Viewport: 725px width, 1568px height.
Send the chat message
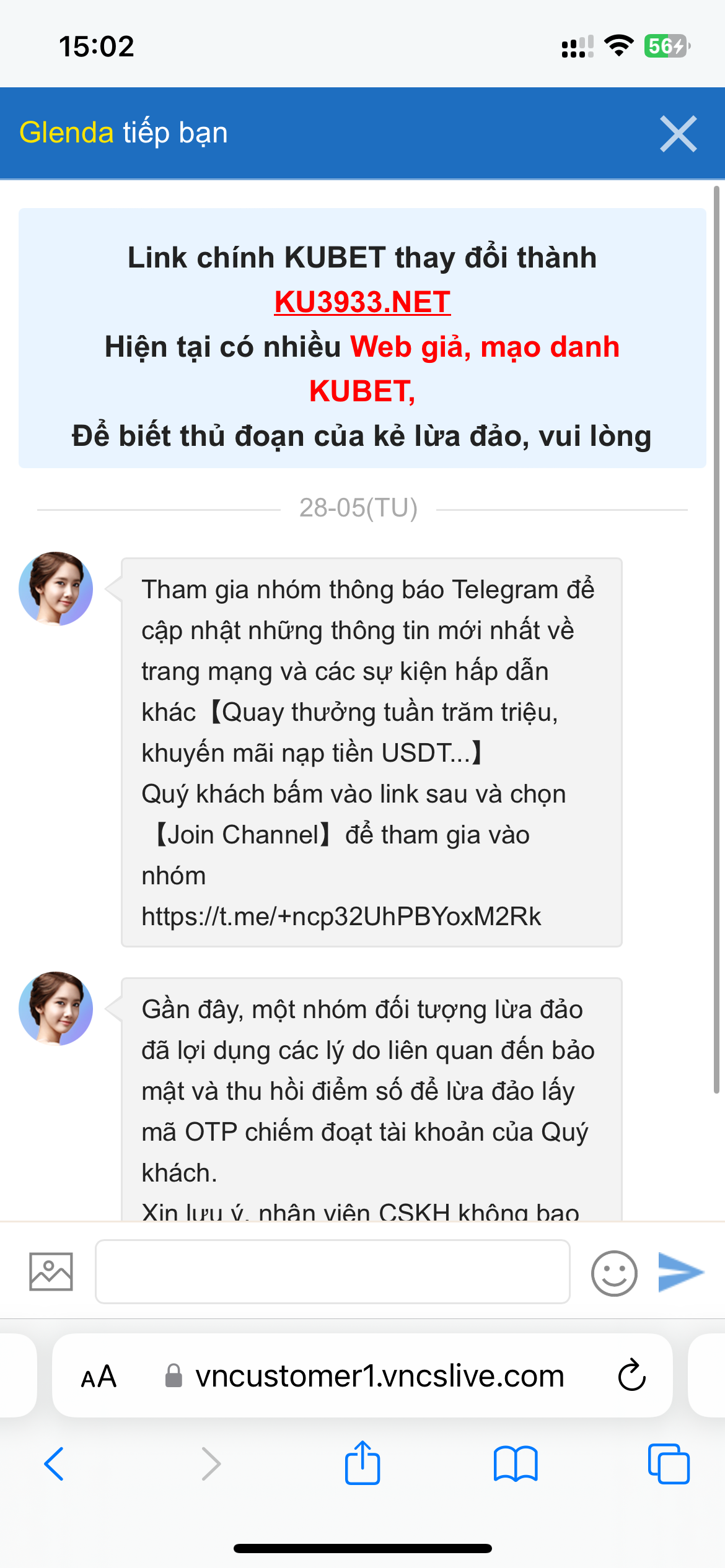680,1271
